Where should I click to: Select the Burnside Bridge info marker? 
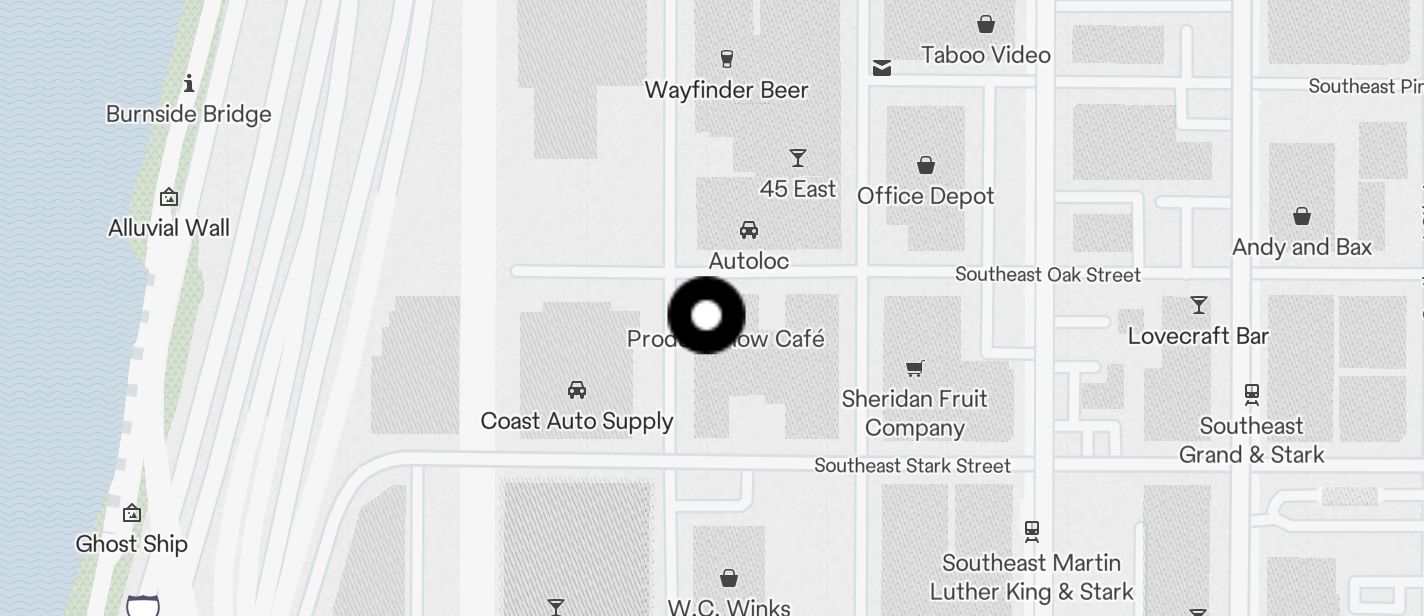pyautogui.click(x=189, y=83)
